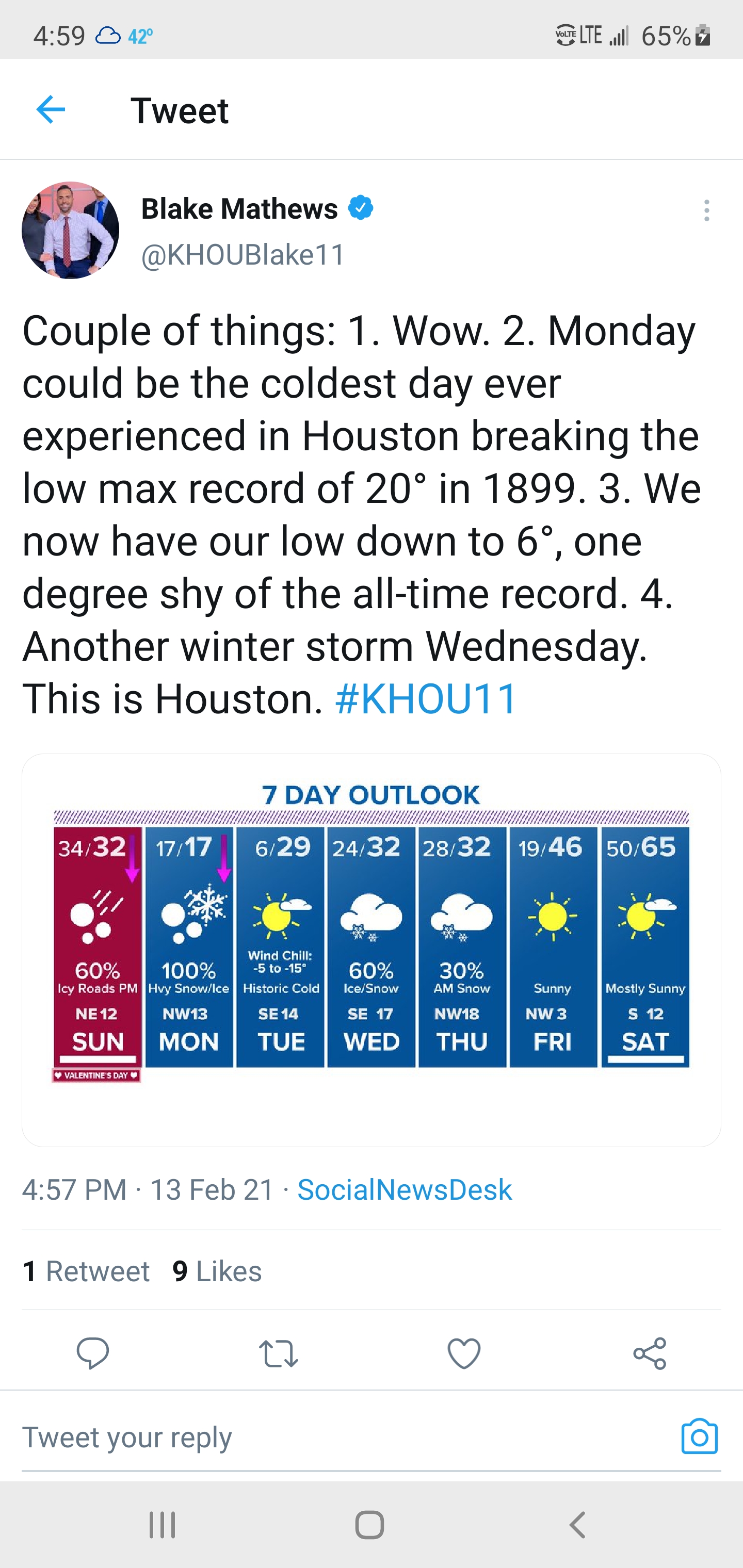Open the tweet's overflow menu

(x=706, y=210)
